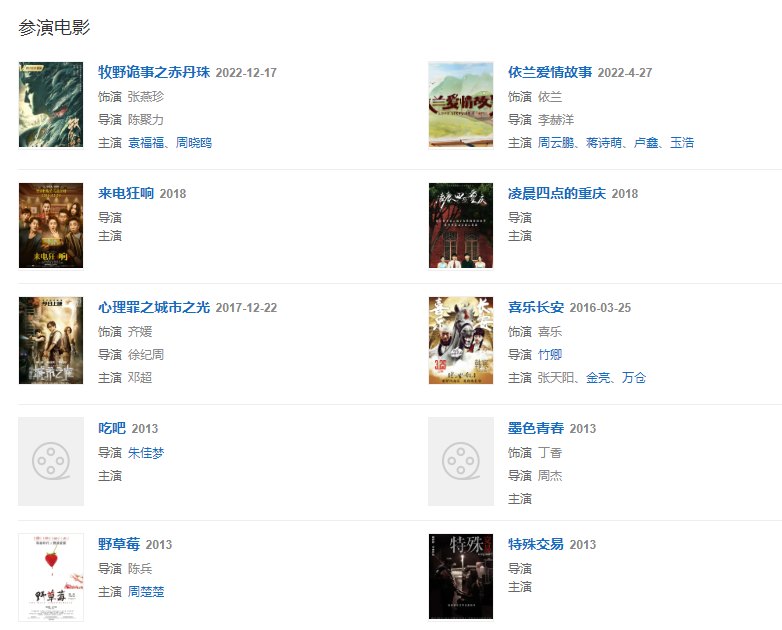The height and width of the screenshot is (630, 782).
Task: Open the 依兰爱情故事 movie link
Action: (550, 72)
